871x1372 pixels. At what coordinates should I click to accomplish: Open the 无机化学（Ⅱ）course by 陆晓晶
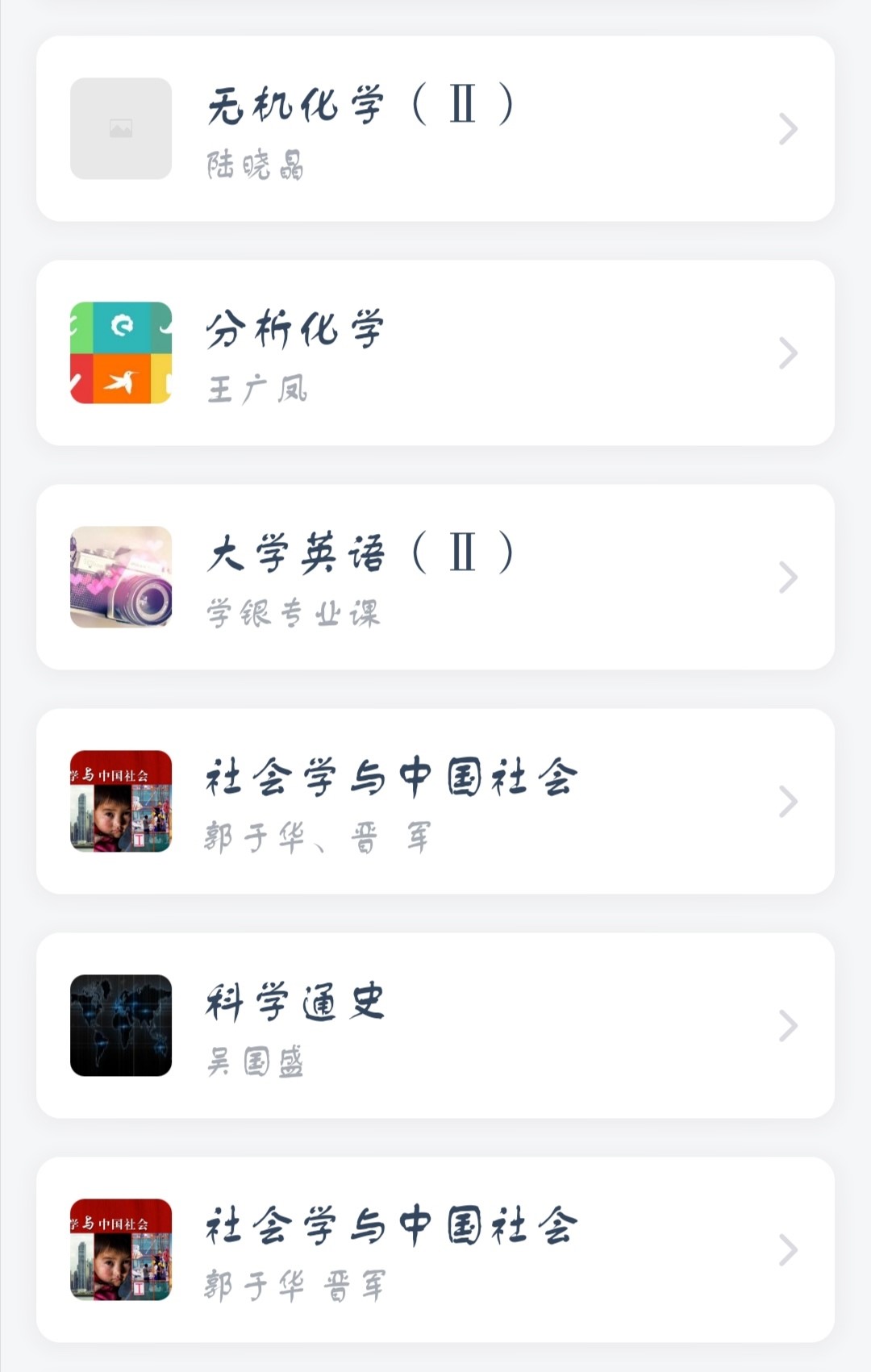pos(435,129)
